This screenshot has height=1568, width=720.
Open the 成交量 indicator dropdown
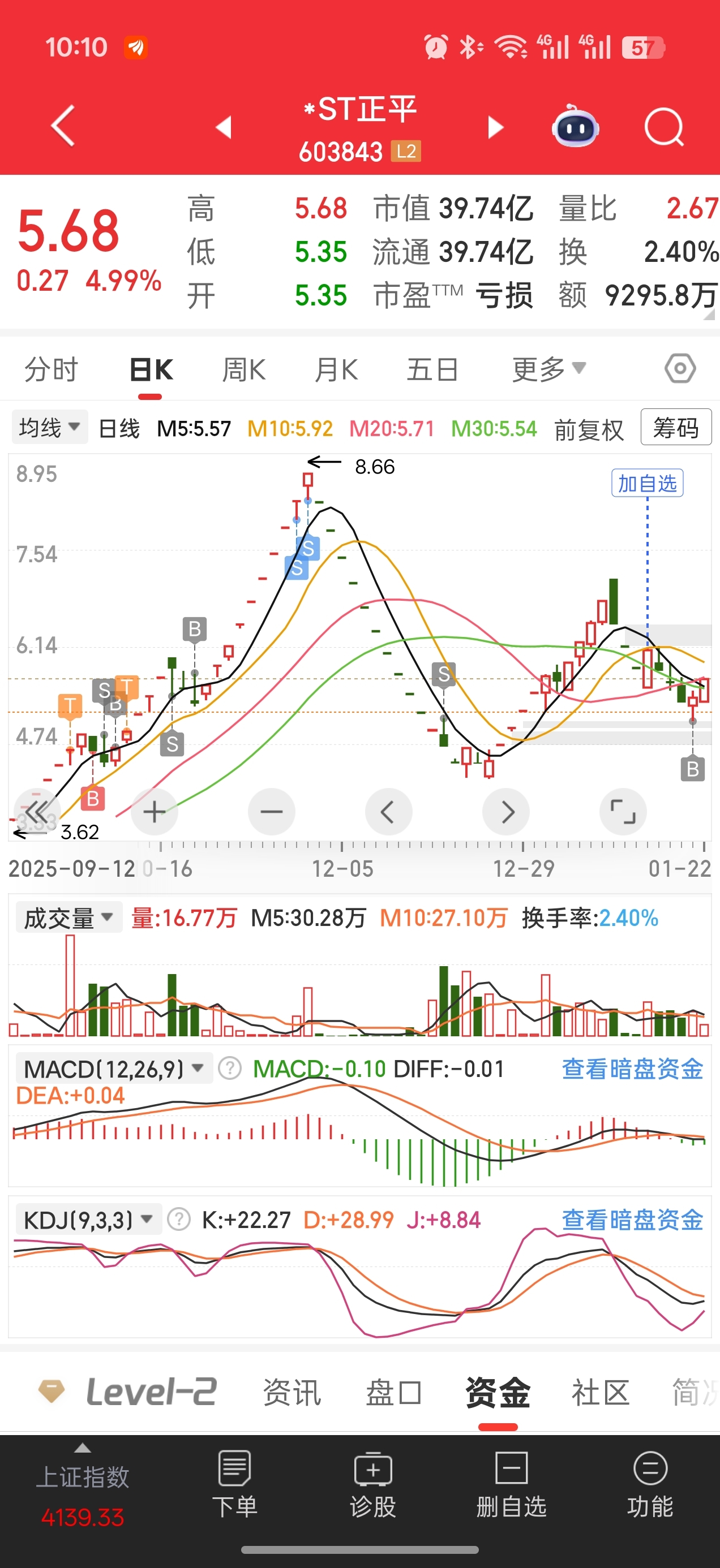(68, 917)
